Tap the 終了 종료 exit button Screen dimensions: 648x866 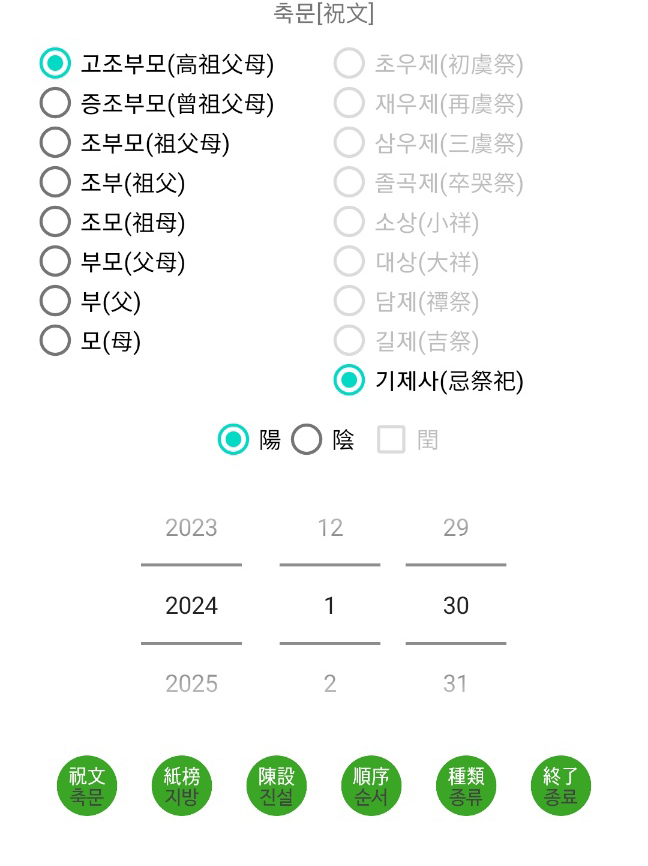click(x=561, y=785)
